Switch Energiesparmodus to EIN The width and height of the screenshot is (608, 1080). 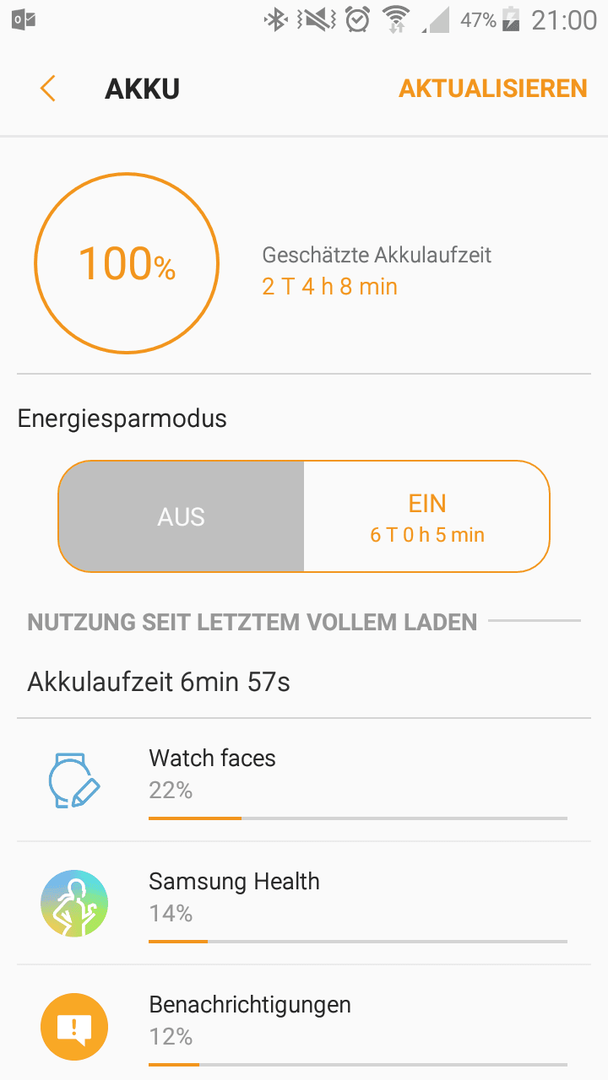pyautogui.click(x=427, y=517)
